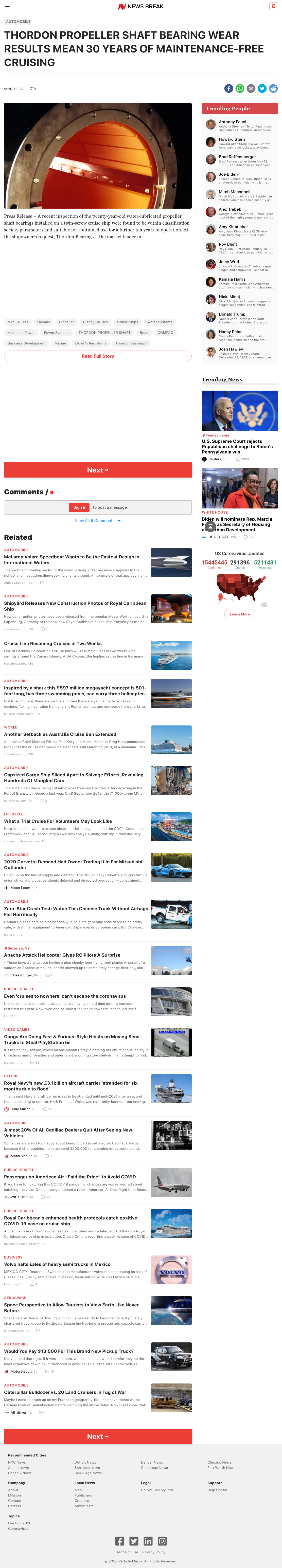282x1568 pixels.
Task: Tap Sign in to post a message
Action: click(x=80, y=507)
